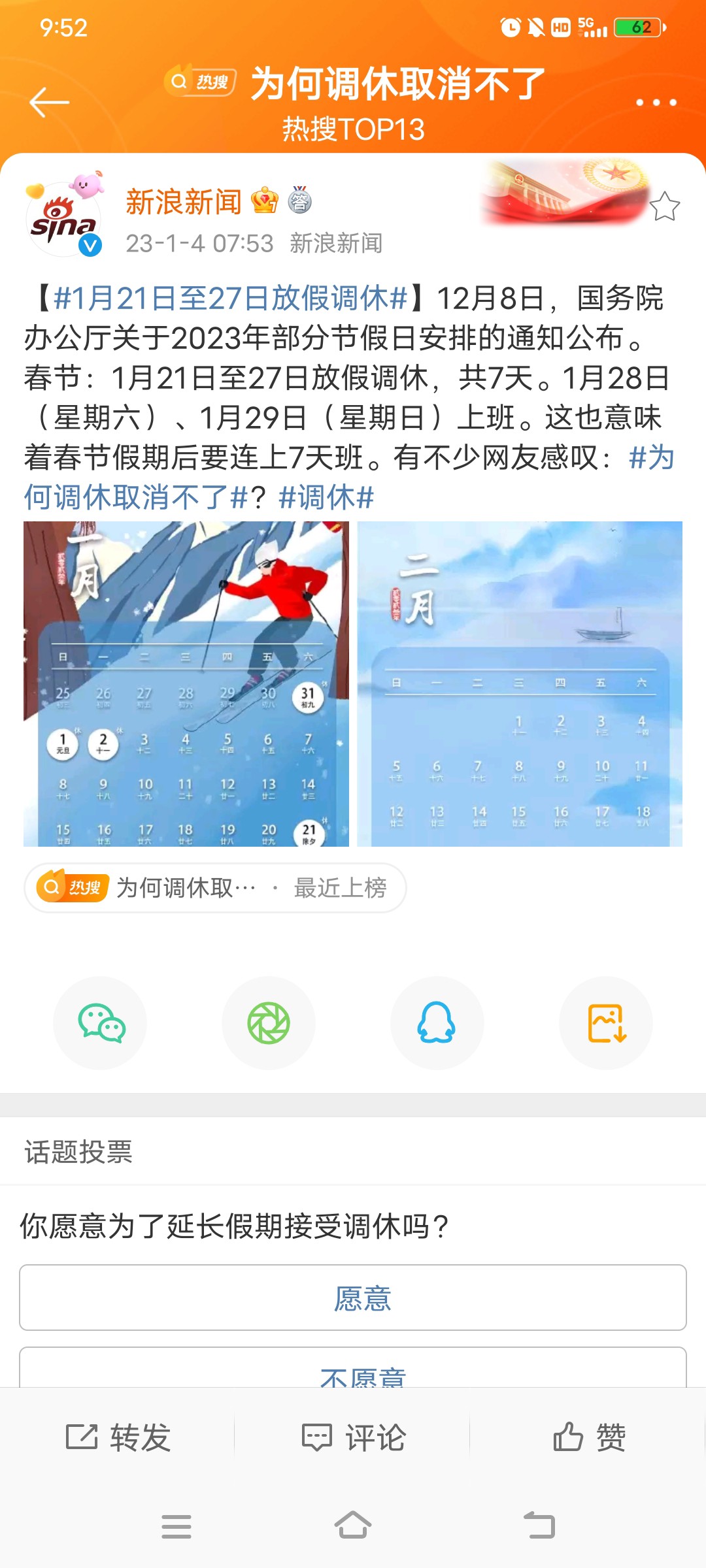
Task: Like the post with 赞
Action: coord(589,1437)
